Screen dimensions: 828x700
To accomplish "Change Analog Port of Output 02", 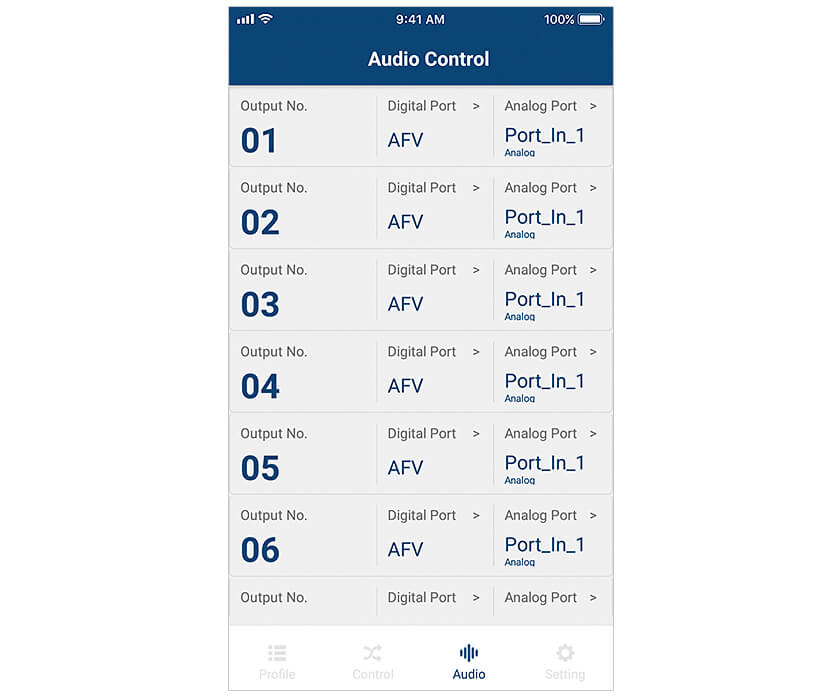I will pyautogui.click(x=551, y=208).
